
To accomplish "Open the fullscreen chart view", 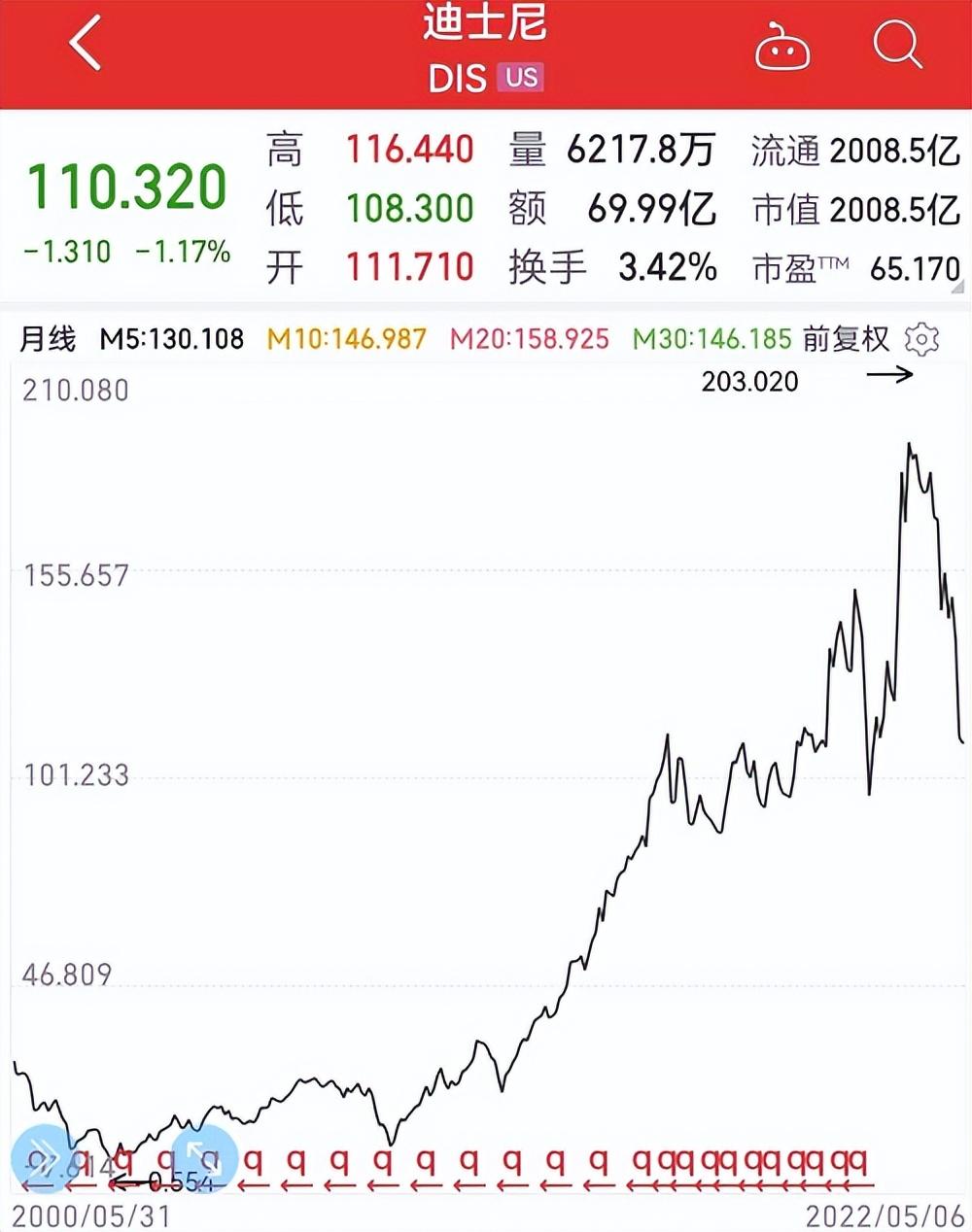I will coord(204,1157).
